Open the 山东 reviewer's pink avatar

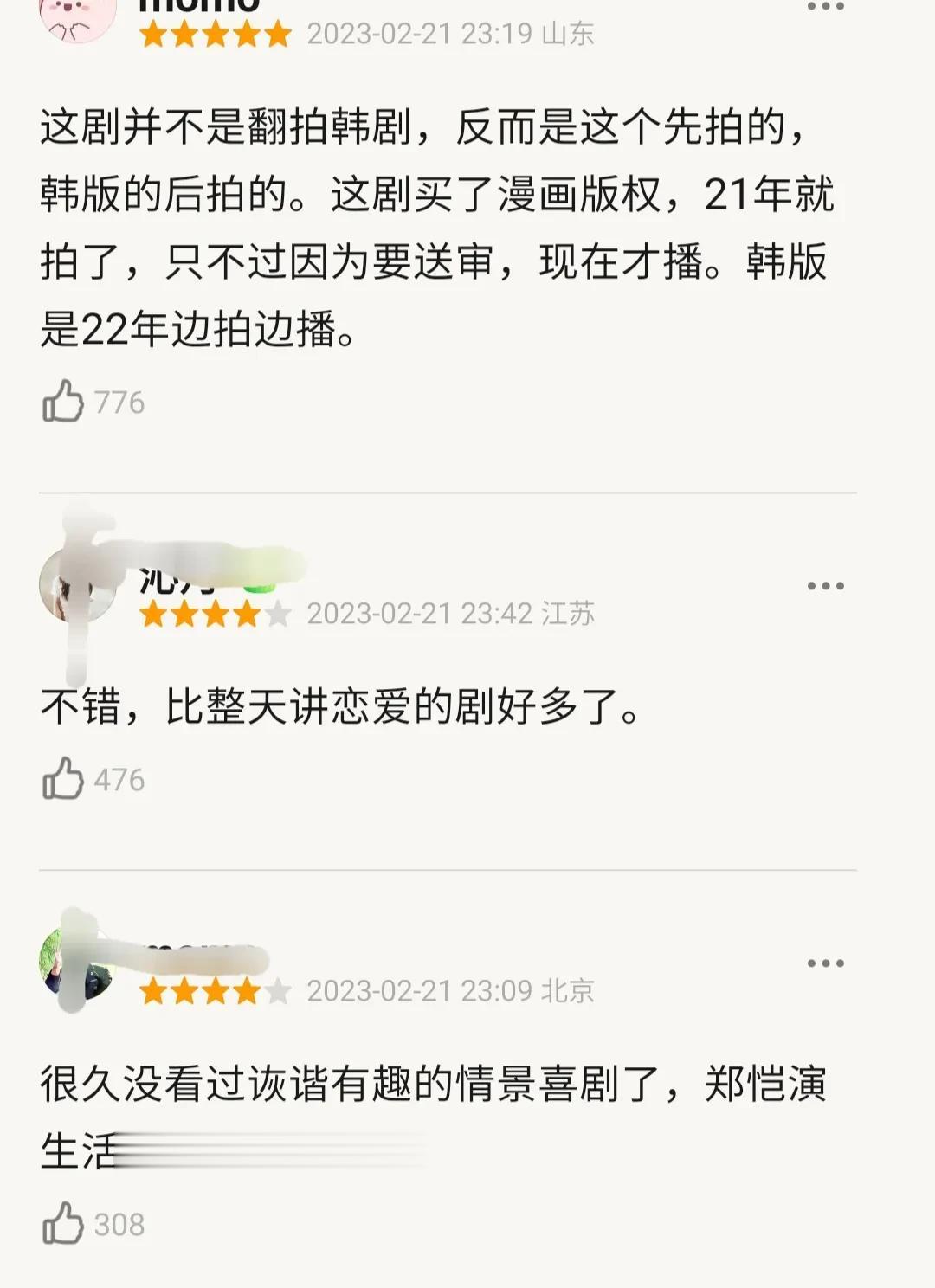tap(78, 17)
